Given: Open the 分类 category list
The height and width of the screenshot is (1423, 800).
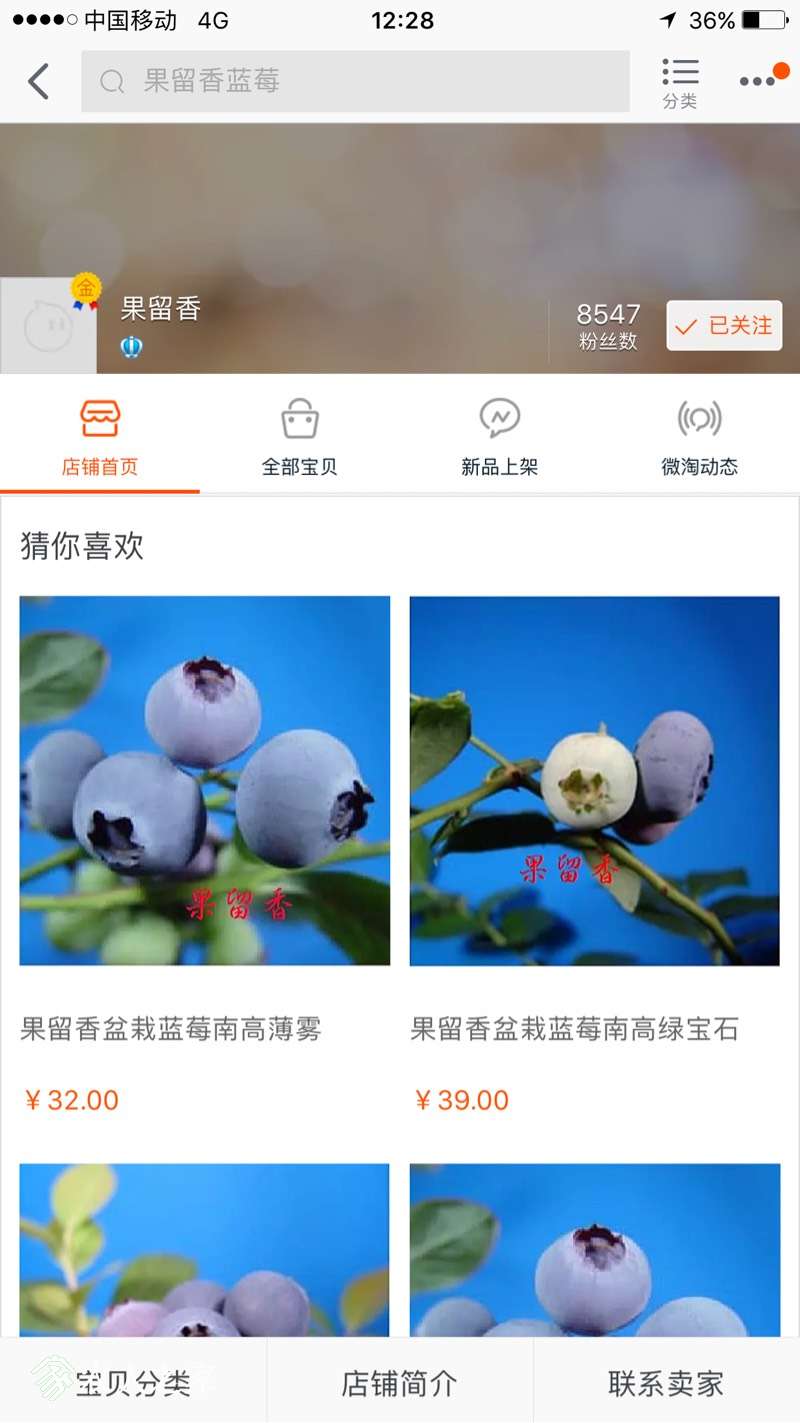Looking at the screenshot, I should (679, 83).
